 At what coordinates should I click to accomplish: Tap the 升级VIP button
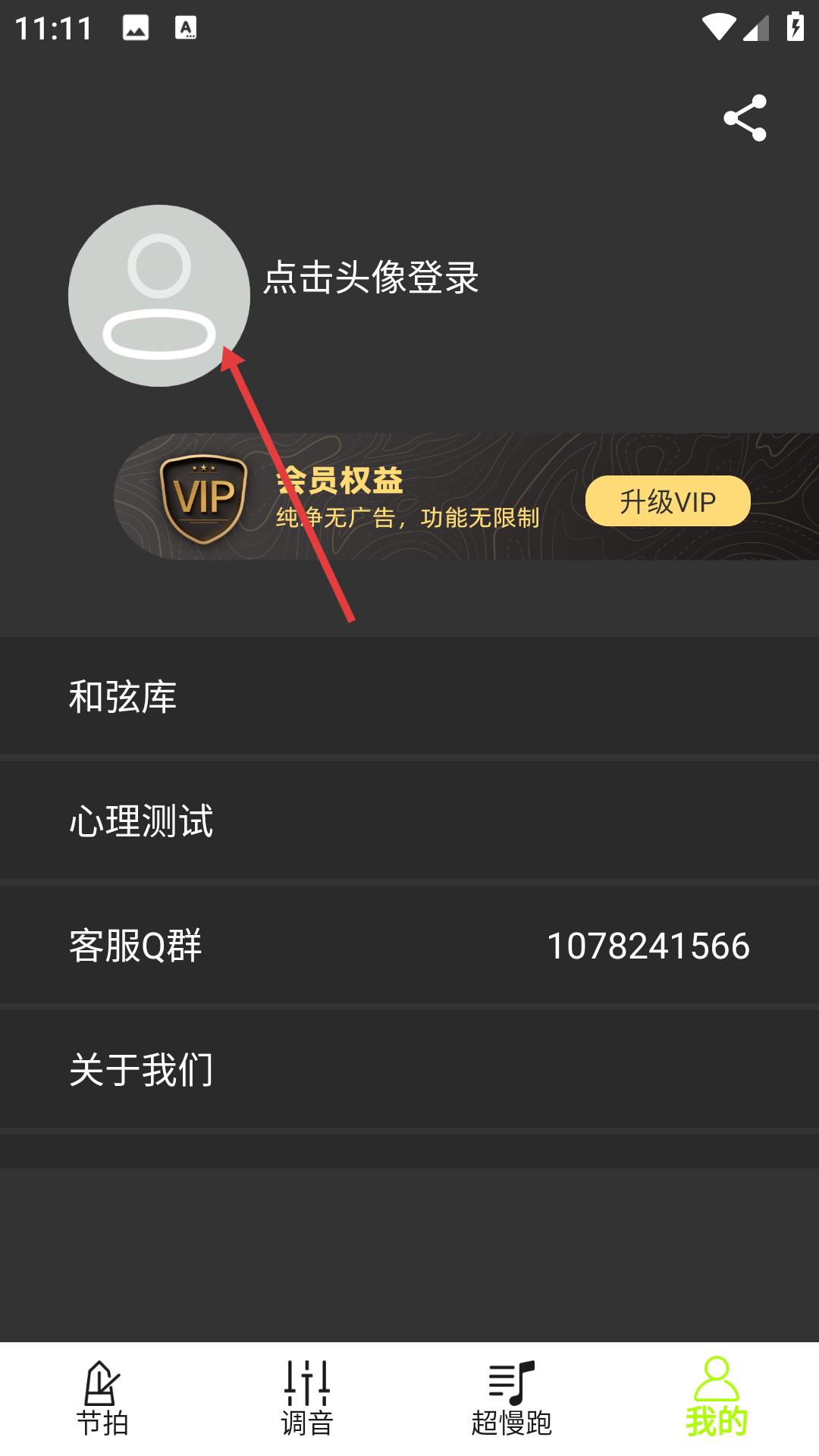pyautogui.click(x=667, y=501)
